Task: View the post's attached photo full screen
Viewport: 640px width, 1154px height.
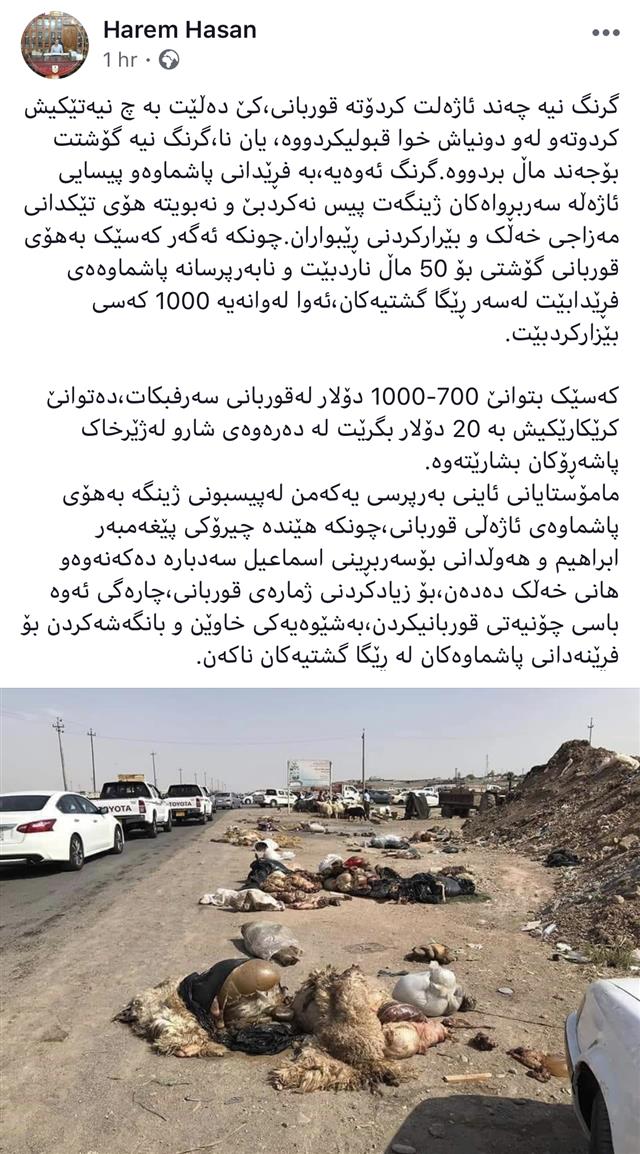Action: (x=320, y=920)
